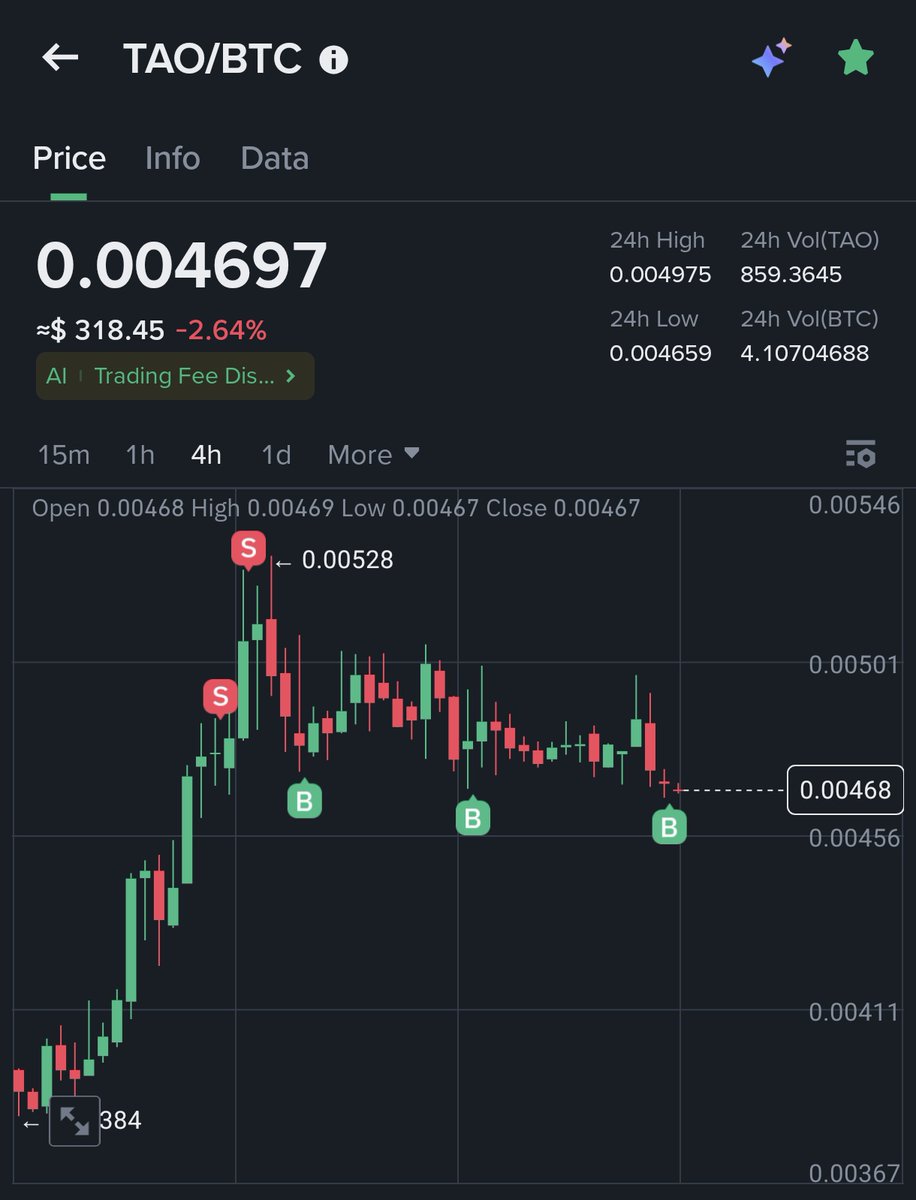Expand the More intervals dropdown
The image size is (916, 1200).
(x=373, y=455)
